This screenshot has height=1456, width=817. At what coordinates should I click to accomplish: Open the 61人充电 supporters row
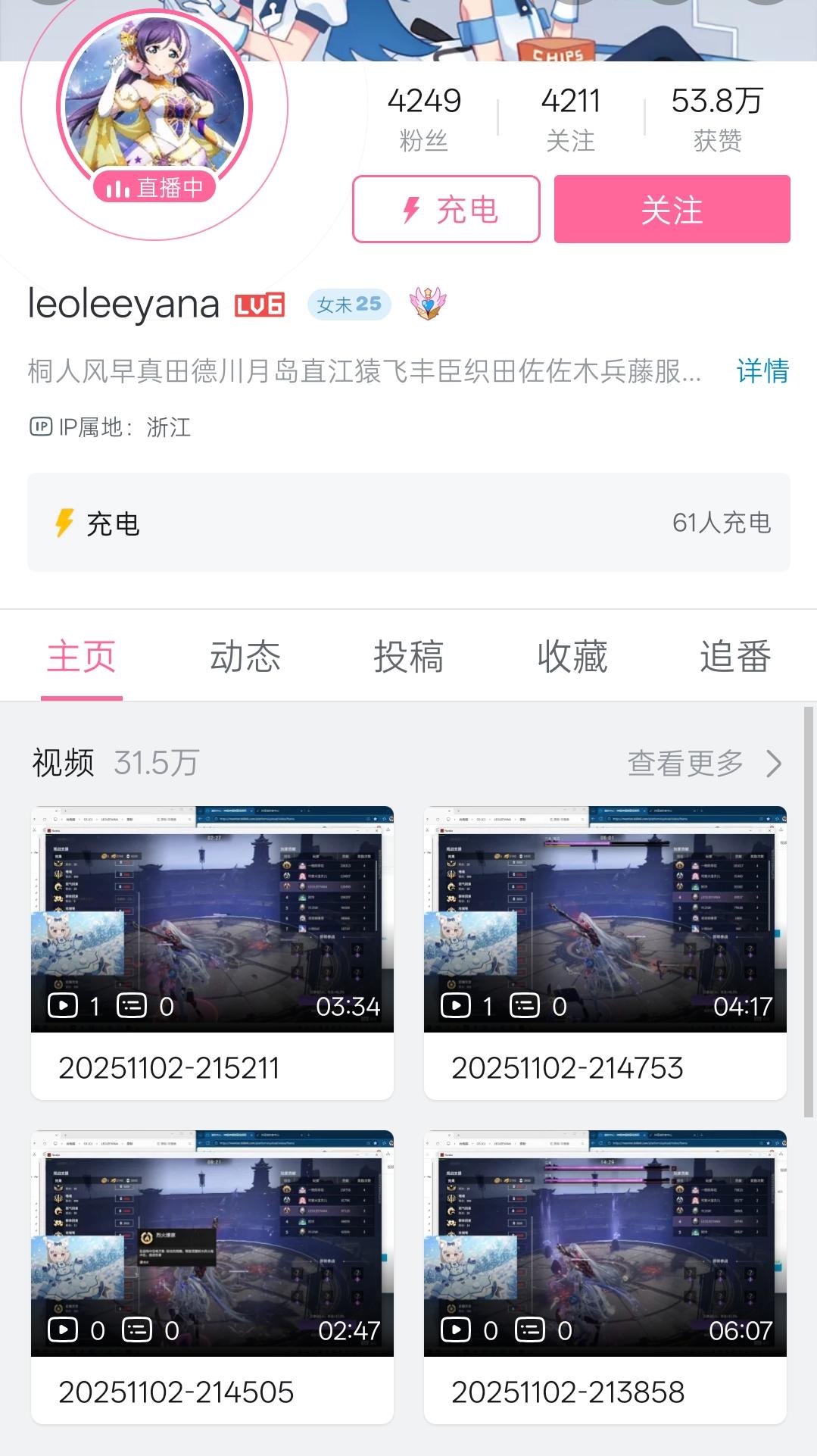[409, 523]
